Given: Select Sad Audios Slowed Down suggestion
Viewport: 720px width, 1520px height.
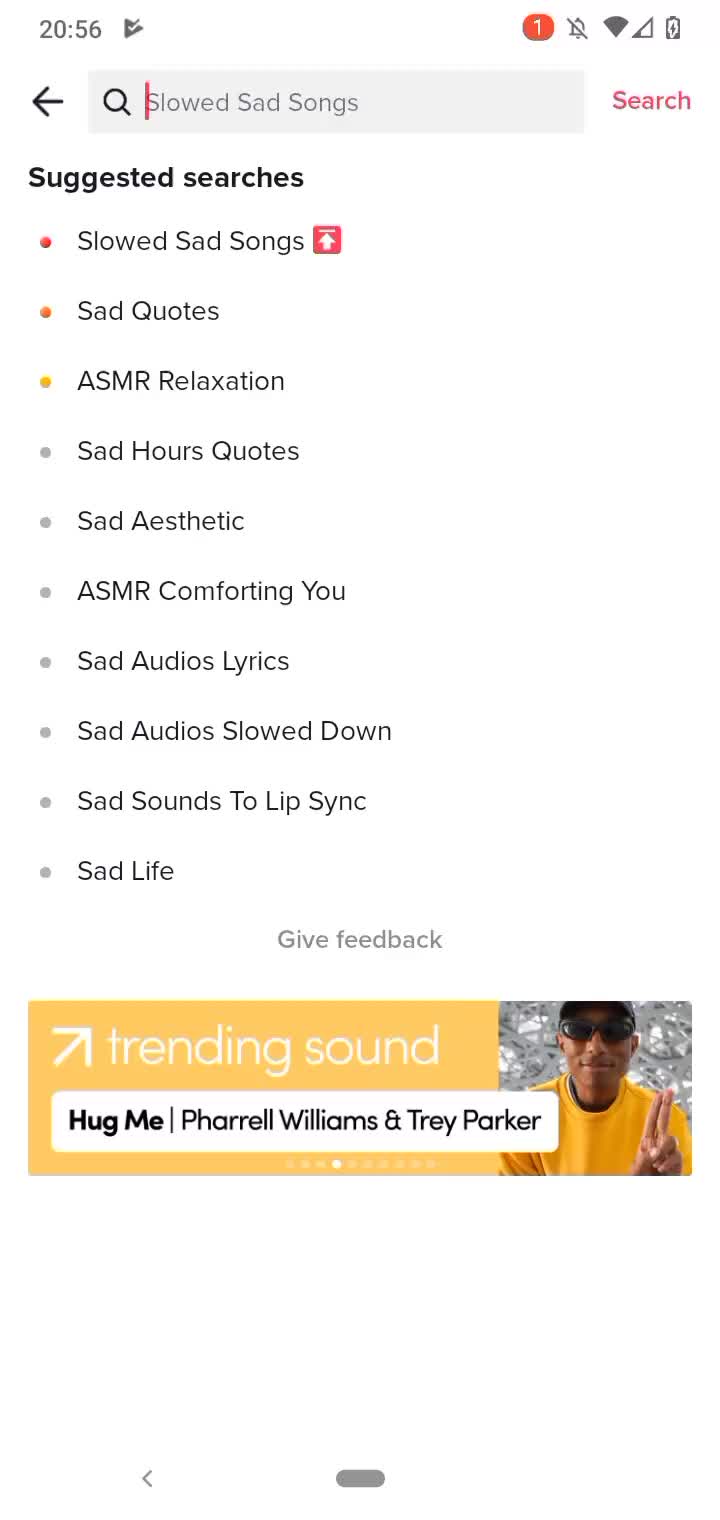Looking at the screenshot, I should coord(234,731).
